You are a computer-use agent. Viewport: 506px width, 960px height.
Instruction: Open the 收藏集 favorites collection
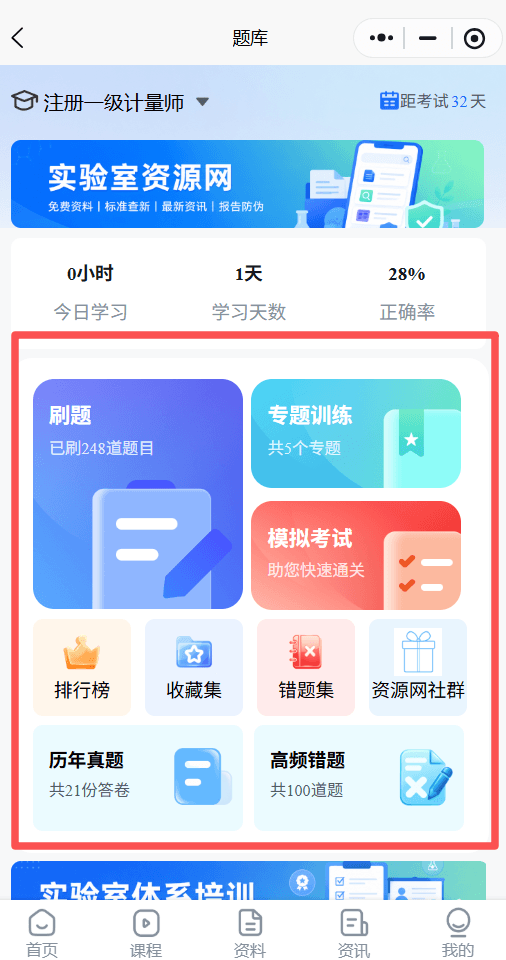(194, 667)
